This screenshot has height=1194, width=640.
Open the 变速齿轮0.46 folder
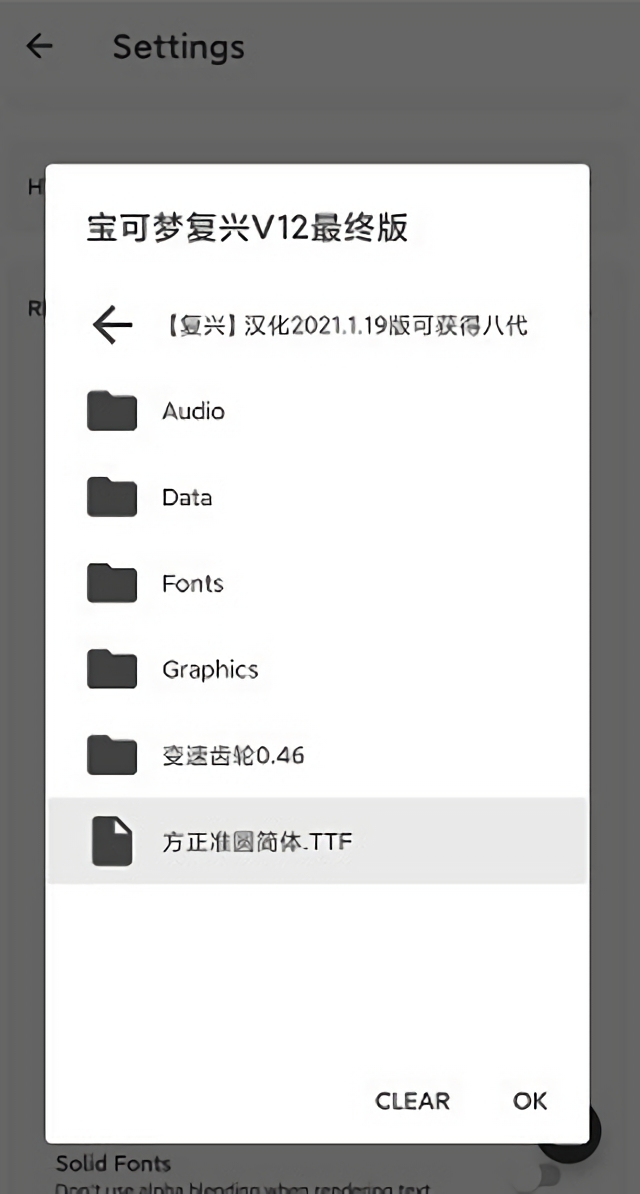[317, 755]
